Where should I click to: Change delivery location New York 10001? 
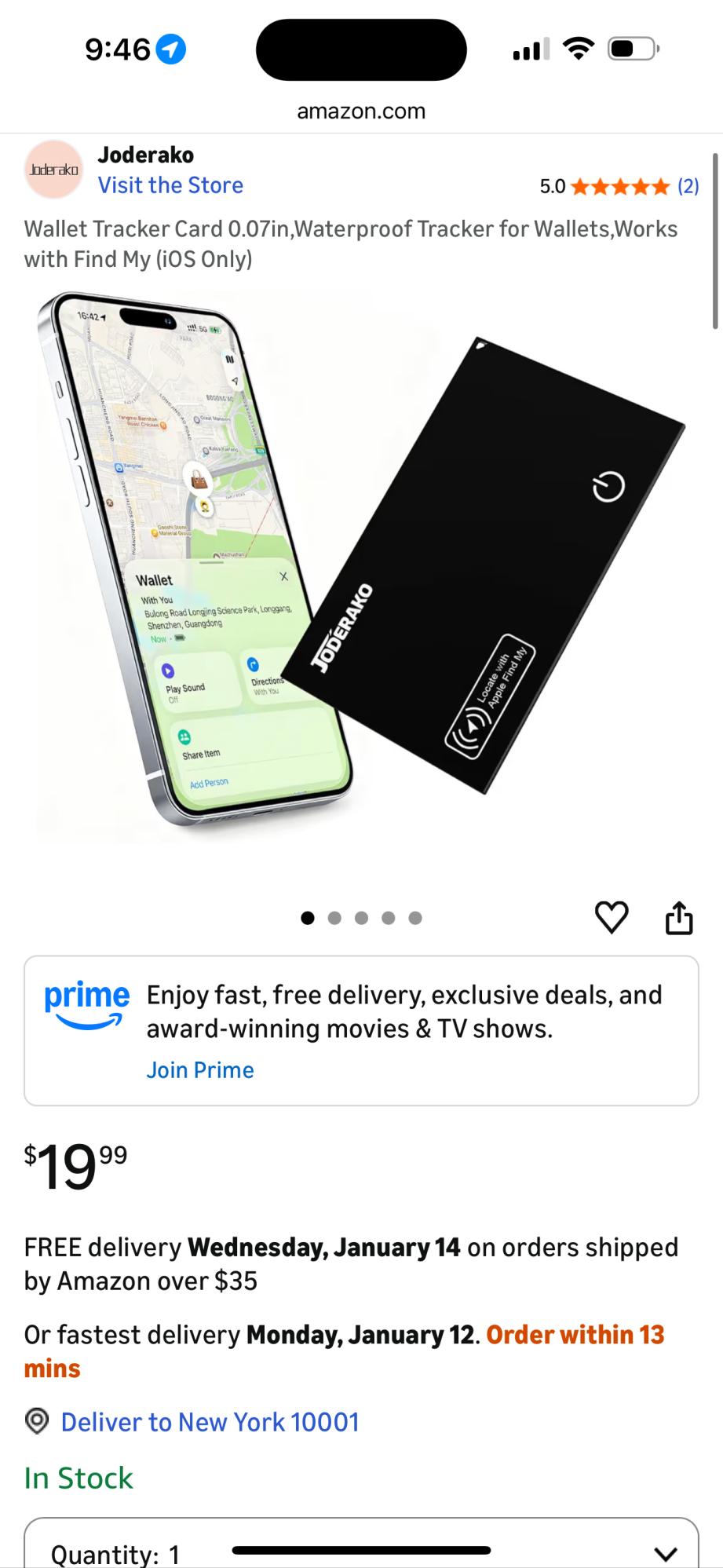tap(210, 1422)
